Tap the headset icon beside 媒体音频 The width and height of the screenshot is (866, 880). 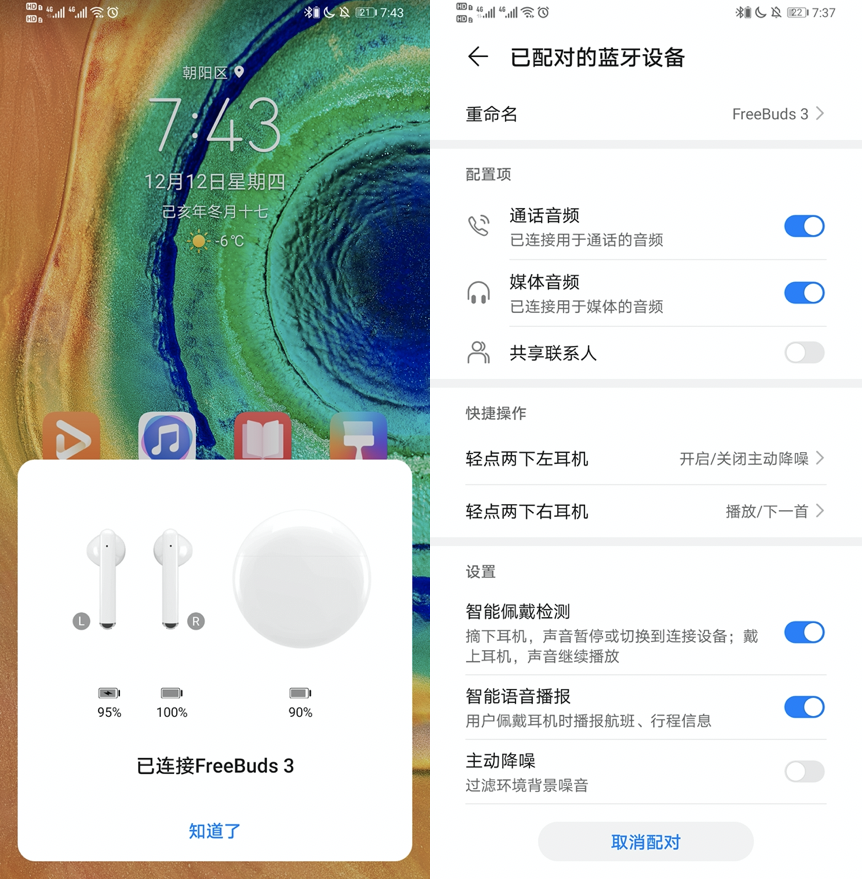point(478,293)
